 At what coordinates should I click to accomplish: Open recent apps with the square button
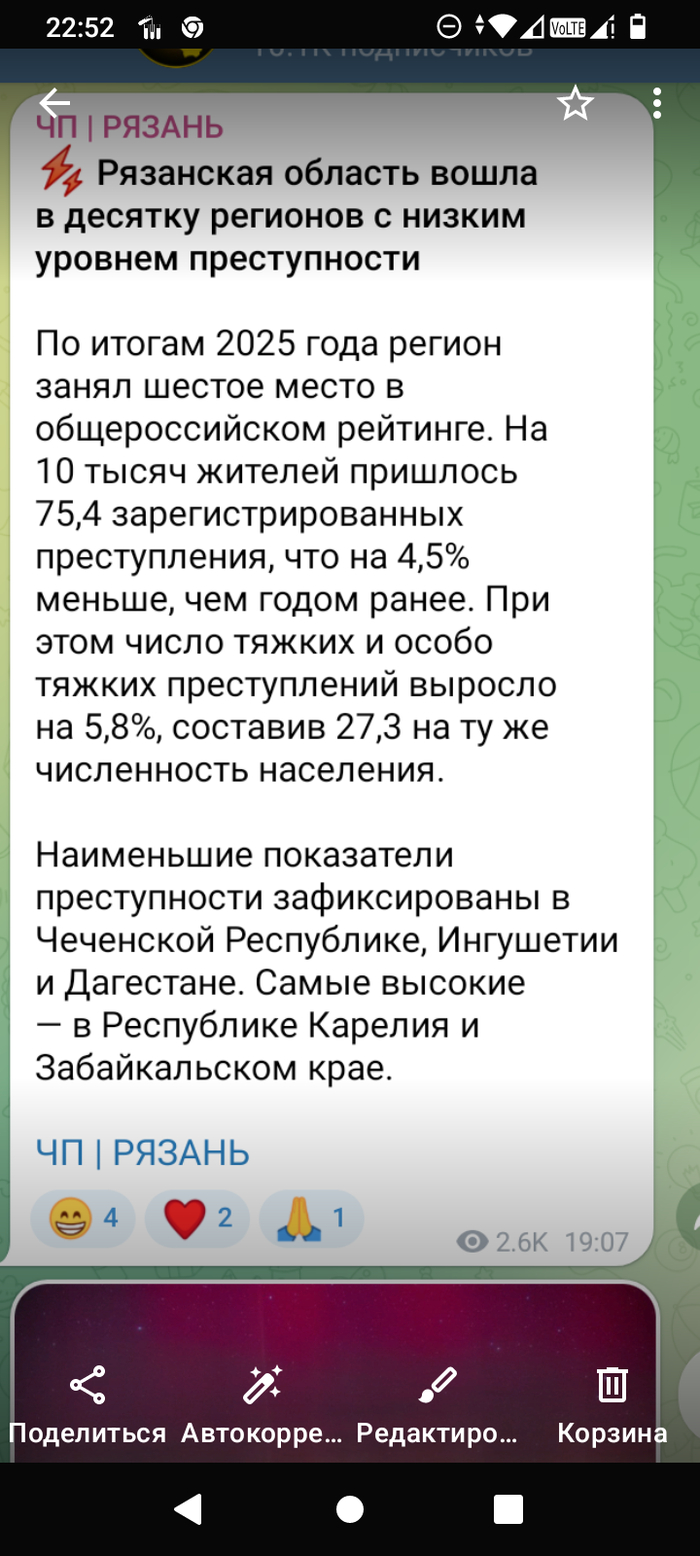pyautogui.click(x=508, y=1508)
